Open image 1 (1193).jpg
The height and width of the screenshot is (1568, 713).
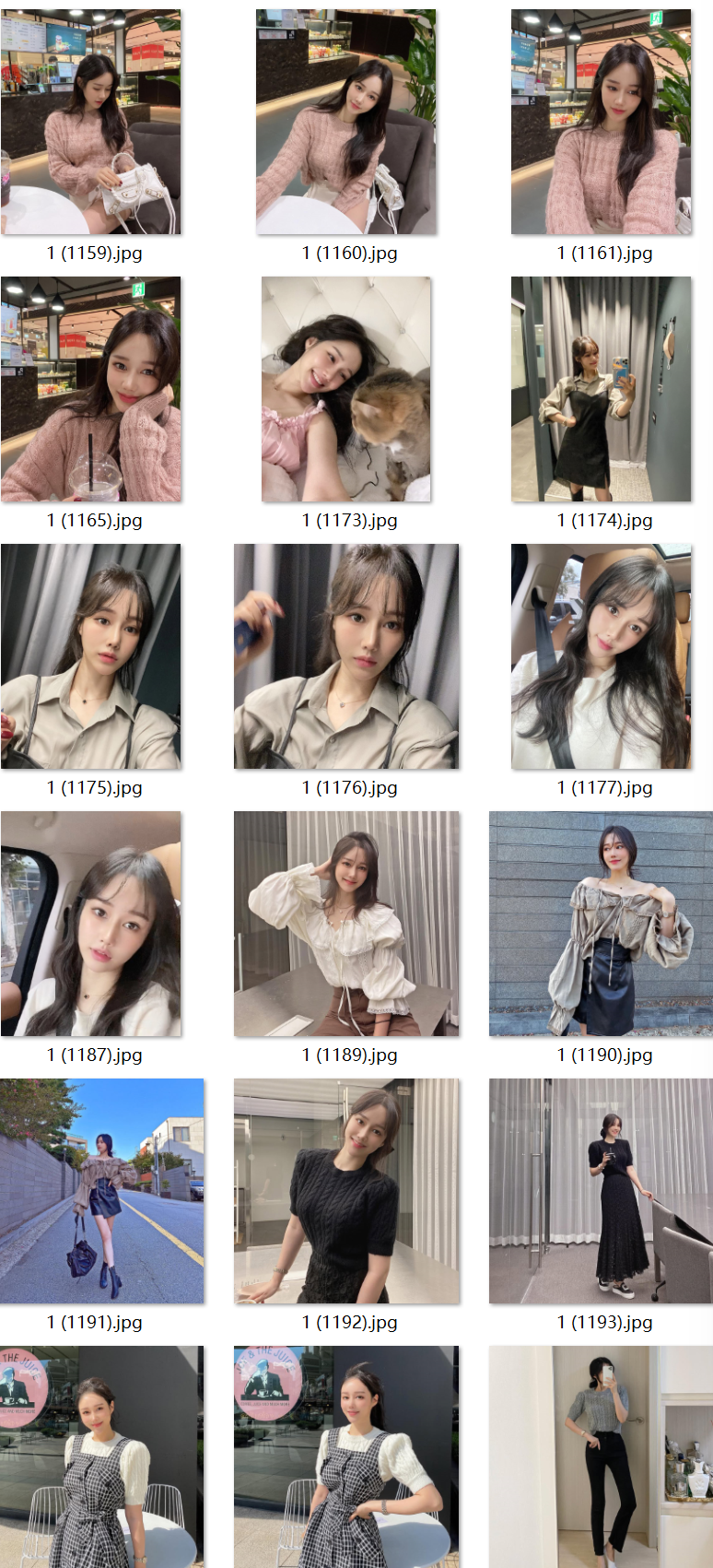601,1191
